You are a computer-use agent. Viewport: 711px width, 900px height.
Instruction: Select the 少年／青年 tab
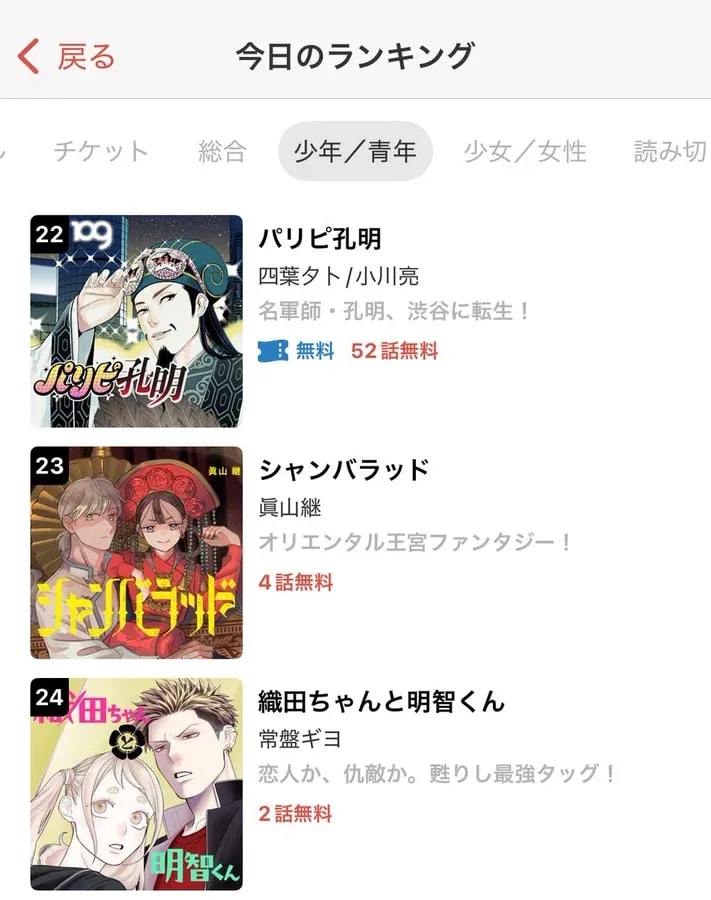[355, 152]
